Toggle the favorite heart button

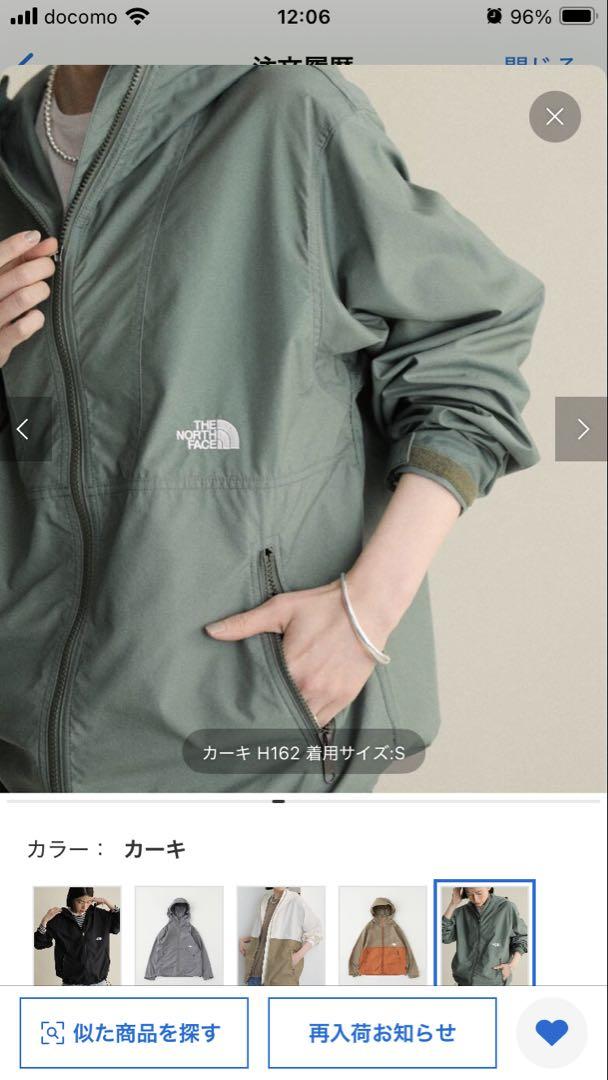552,1032
